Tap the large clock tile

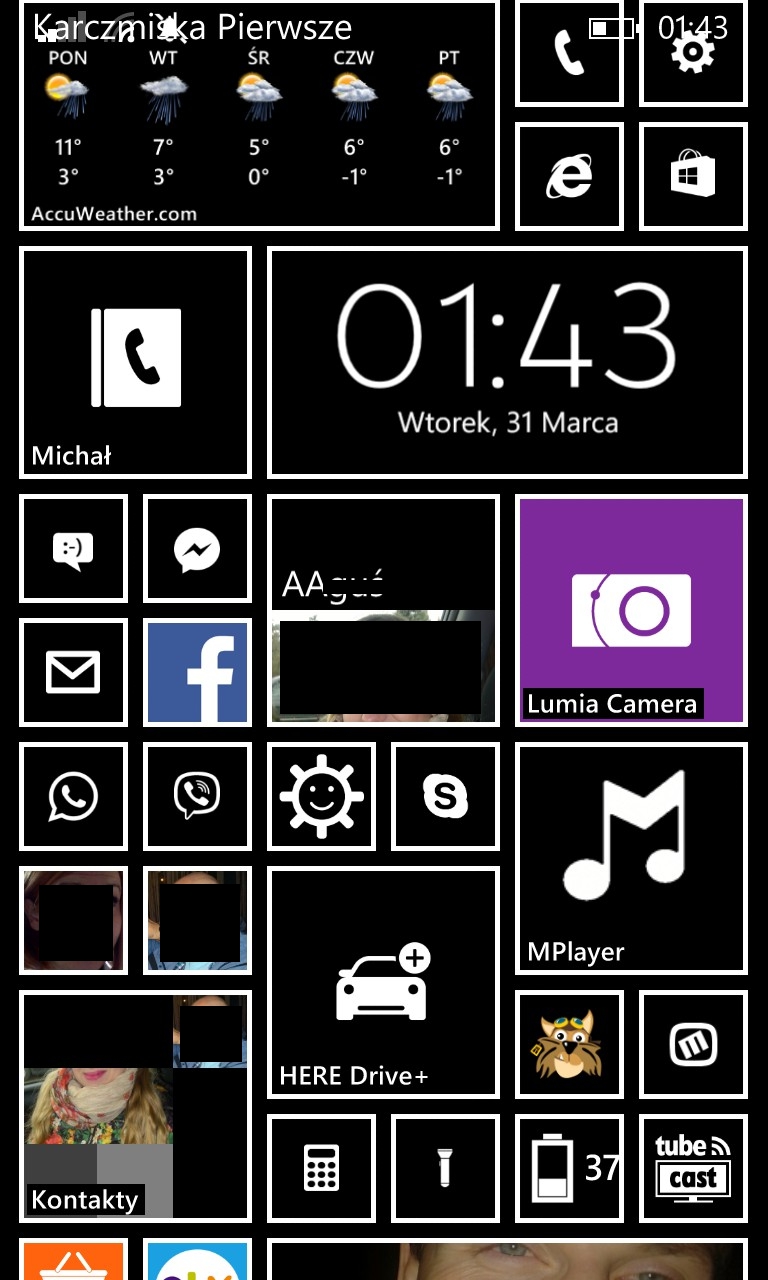point(507,362)
